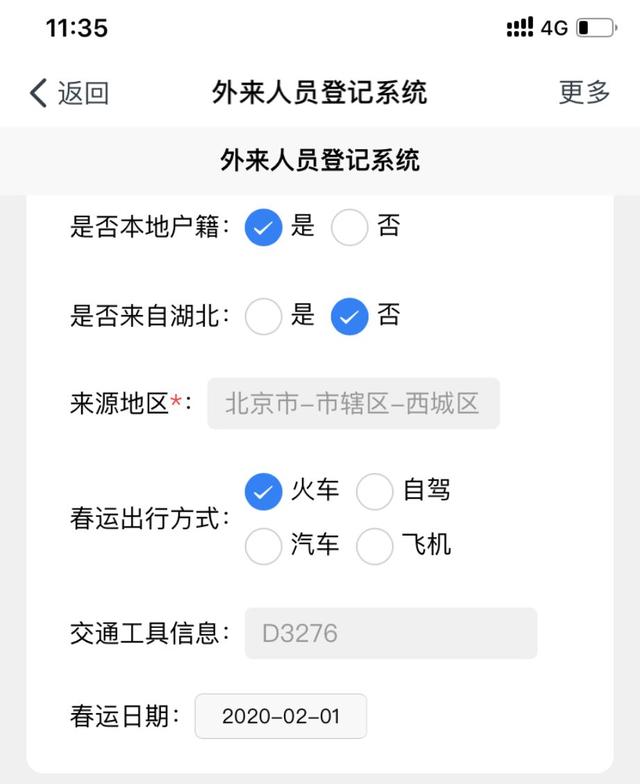Pick 汽车 as travel method
Viewport: 640px width, 784px height.
pyautogui.click(x=264, y=546)
